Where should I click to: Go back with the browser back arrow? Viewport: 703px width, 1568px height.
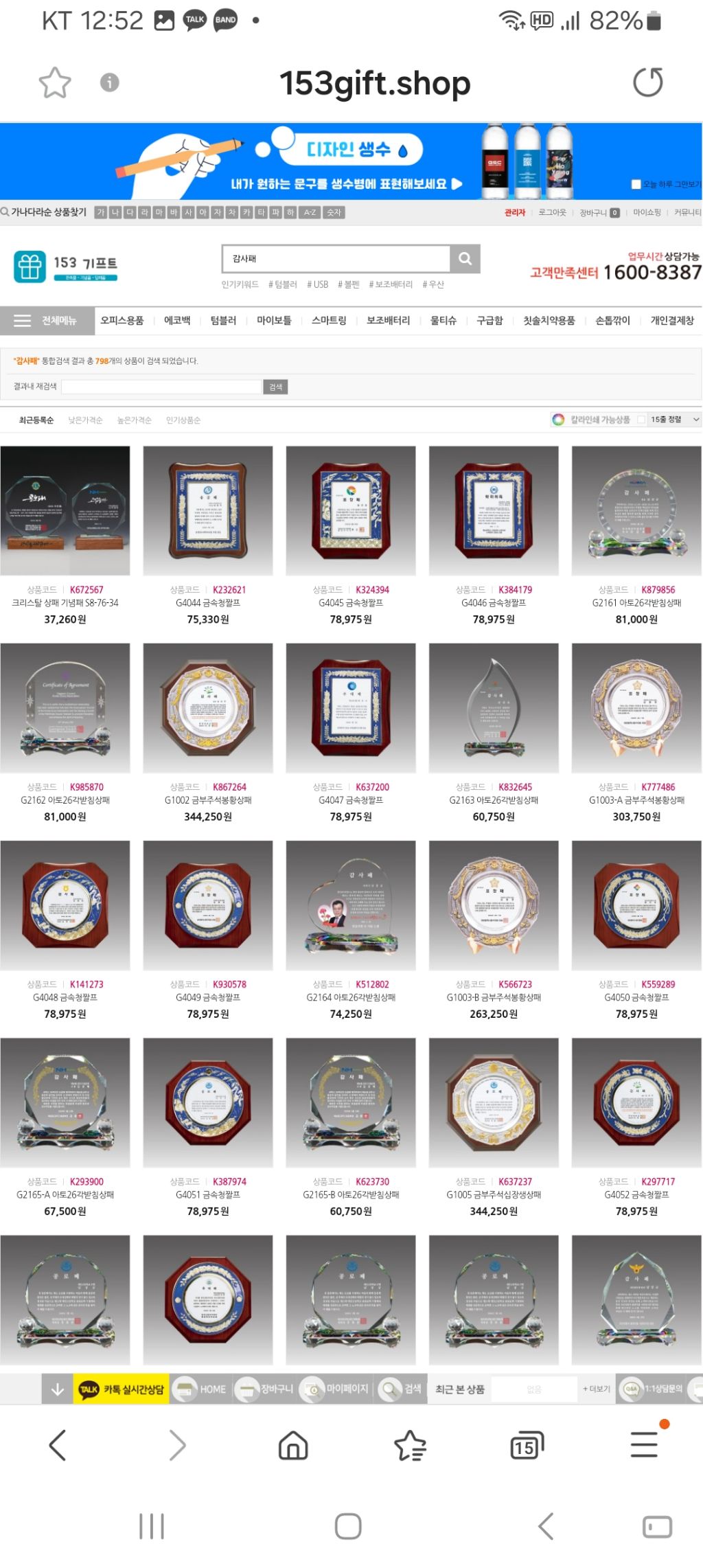click(x=58, y=1445)
